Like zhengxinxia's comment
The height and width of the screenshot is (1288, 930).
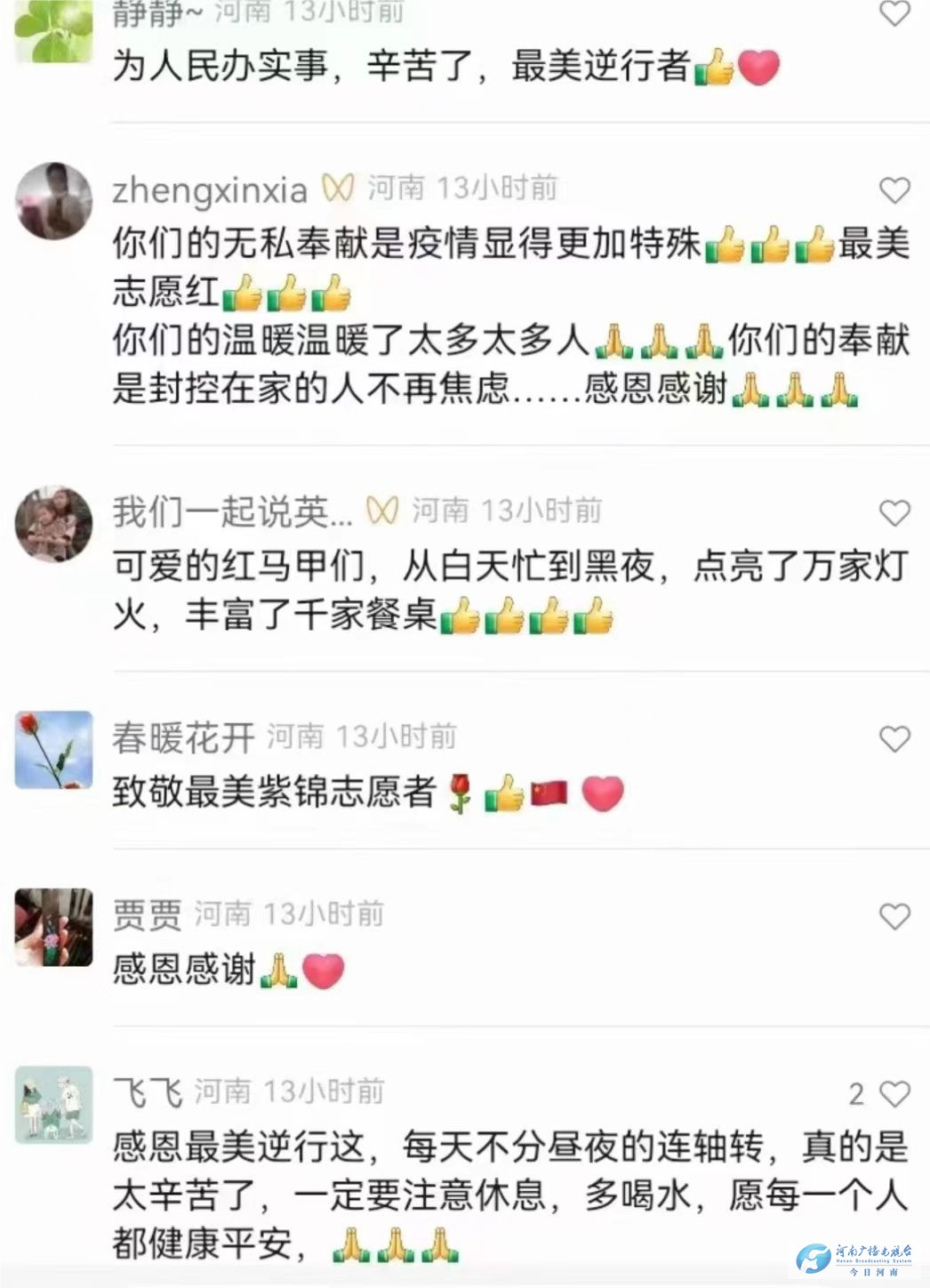point(894,189)
